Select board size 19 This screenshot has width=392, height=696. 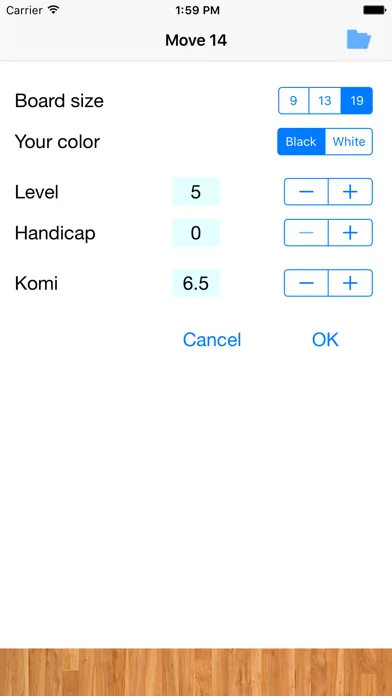click(357, 101)
